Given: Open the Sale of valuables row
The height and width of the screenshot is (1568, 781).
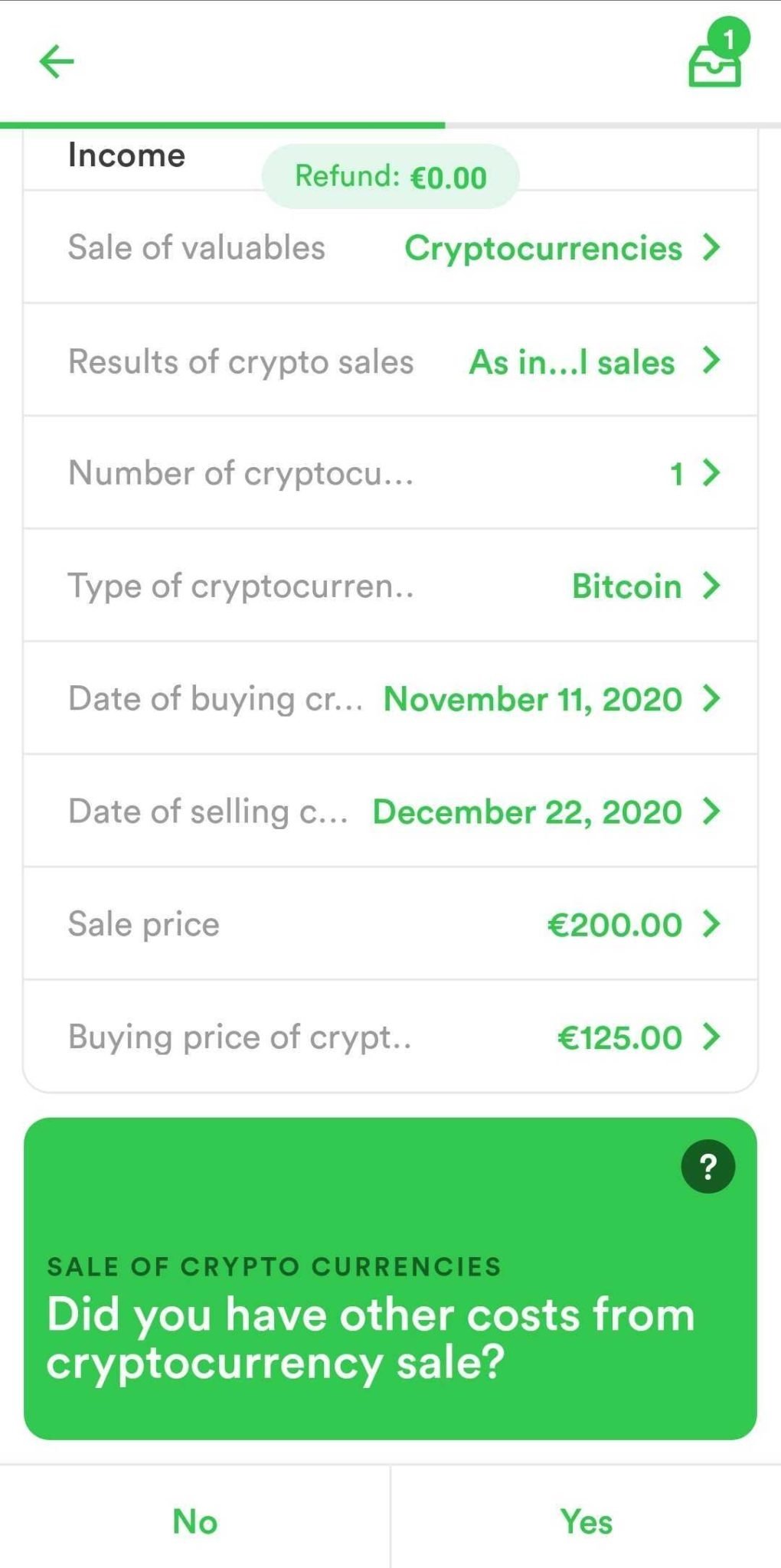Looking at the screenshot, I should pyautogui.click(x=390, y=247).
